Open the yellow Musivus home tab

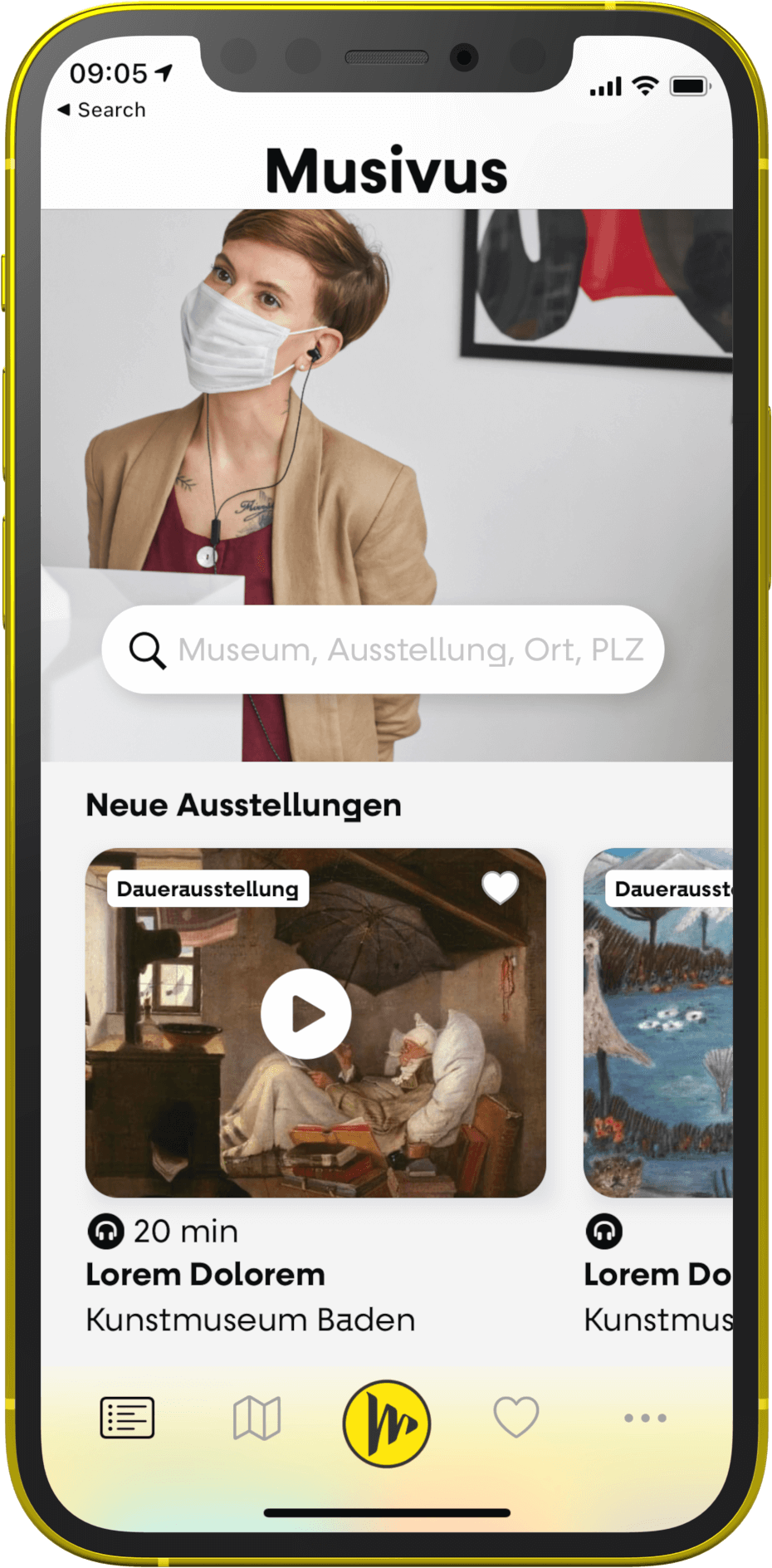click(387, 1423)
